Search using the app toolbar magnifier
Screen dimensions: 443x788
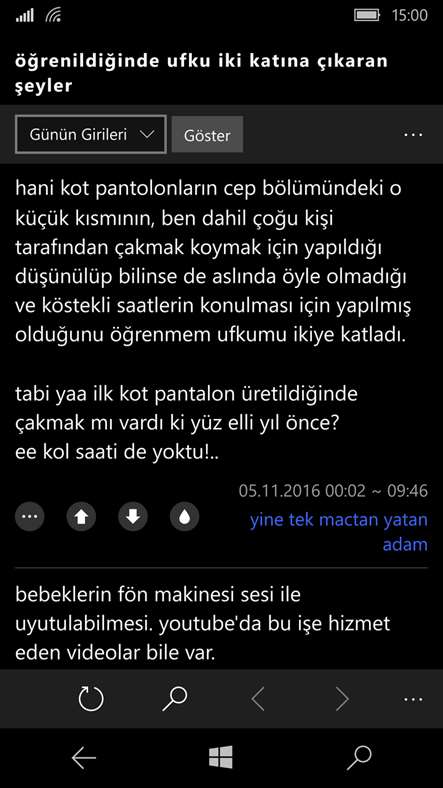[175, 699]
